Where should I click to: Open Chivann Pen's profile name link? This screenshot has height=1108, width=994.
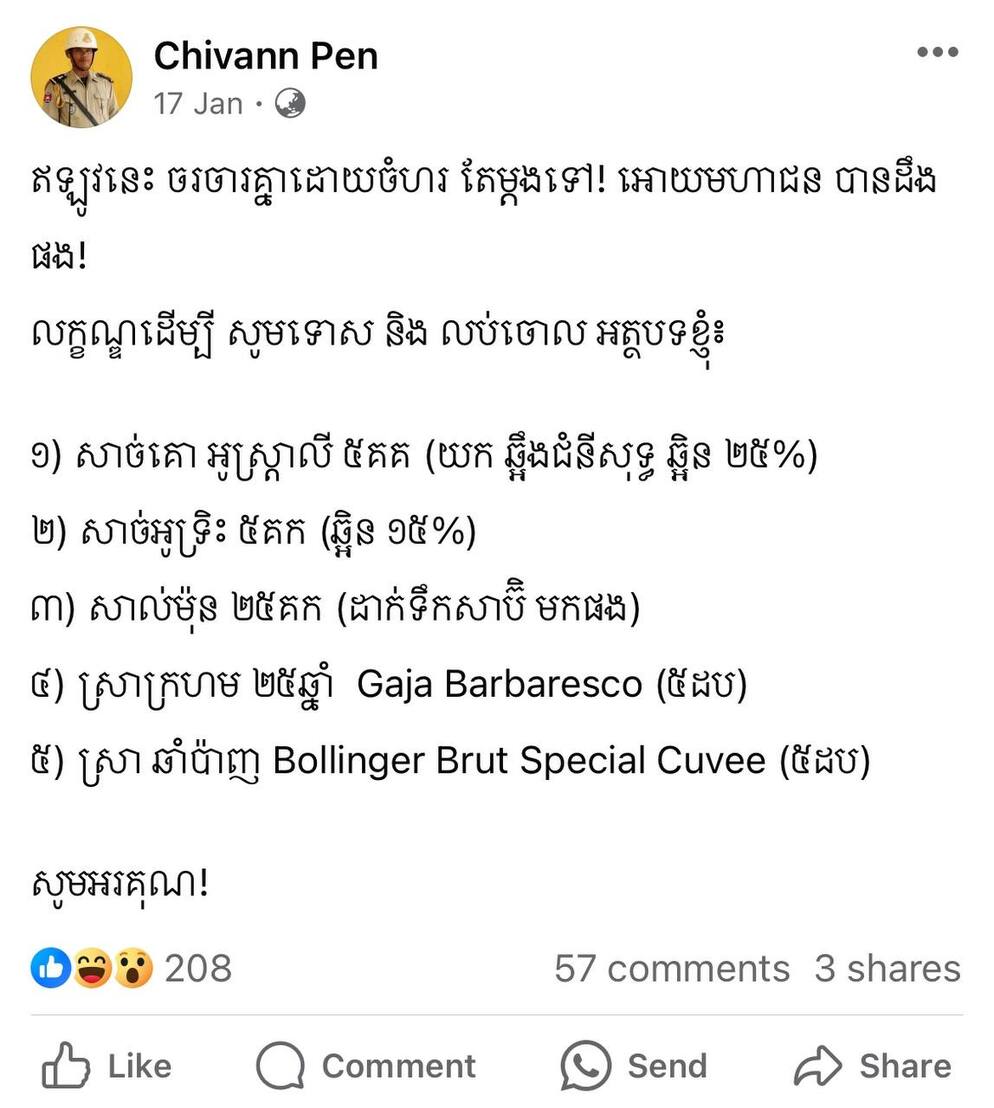265,56
